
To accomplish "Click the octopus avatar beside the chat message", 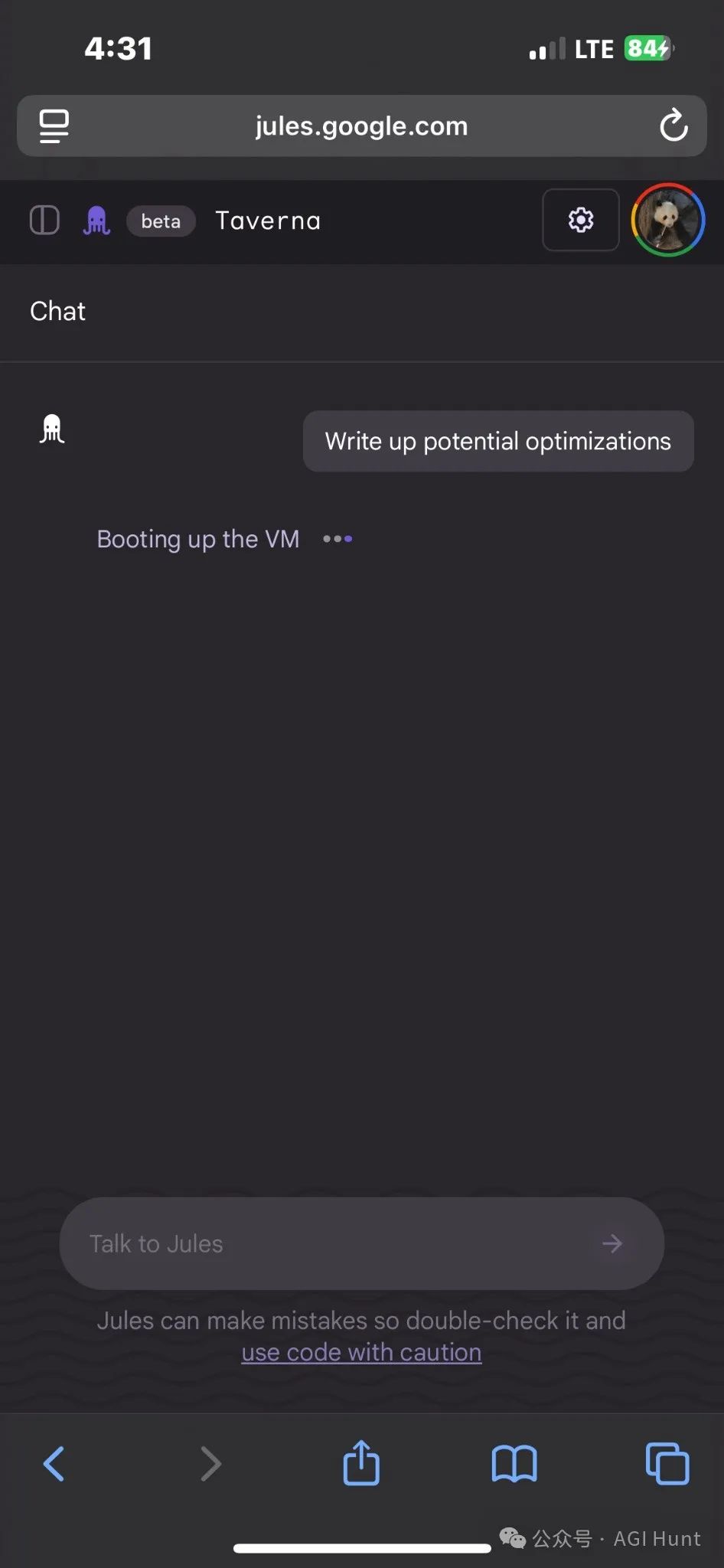I will pos(51,429).
